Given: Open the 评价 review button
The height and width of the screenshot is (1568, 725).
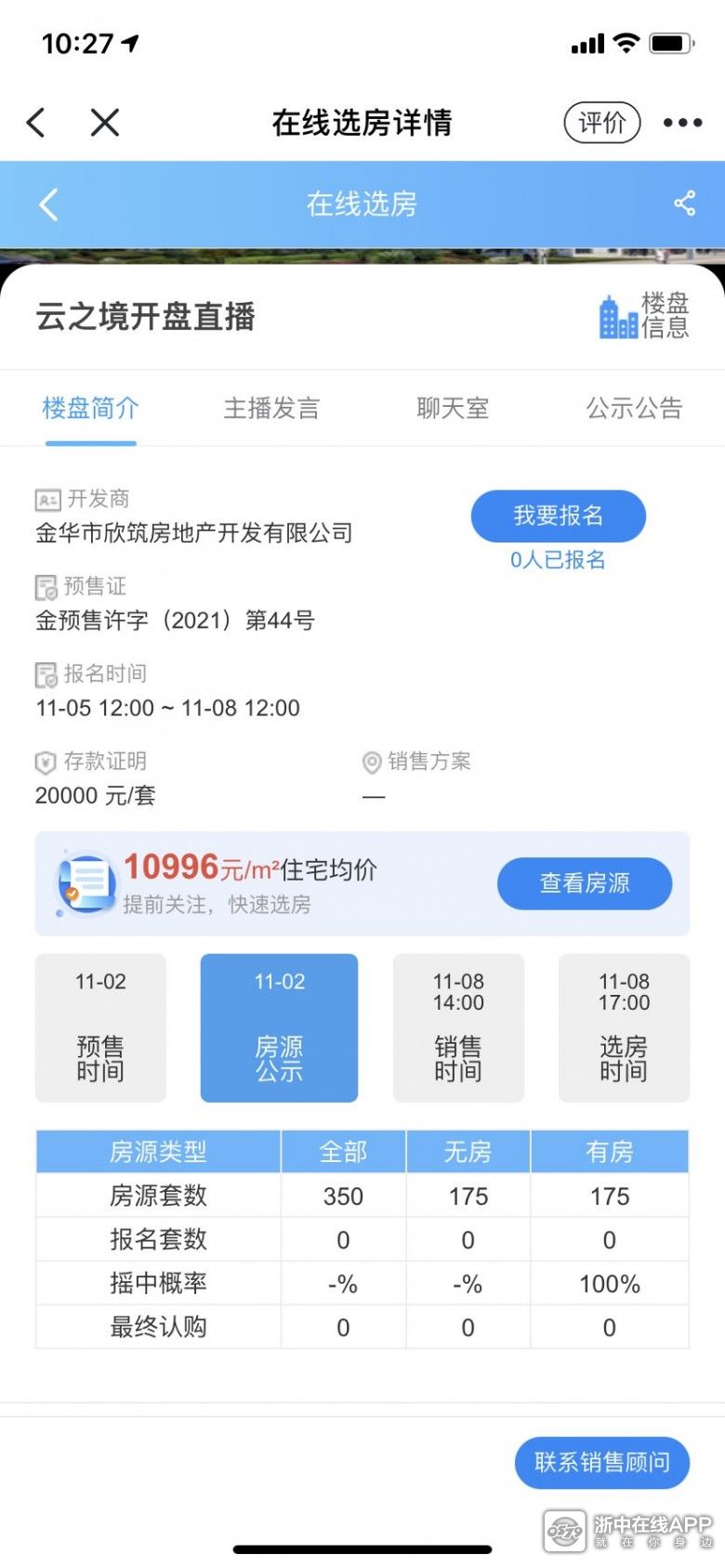Looking at the screenshot, I should point(602,123).
